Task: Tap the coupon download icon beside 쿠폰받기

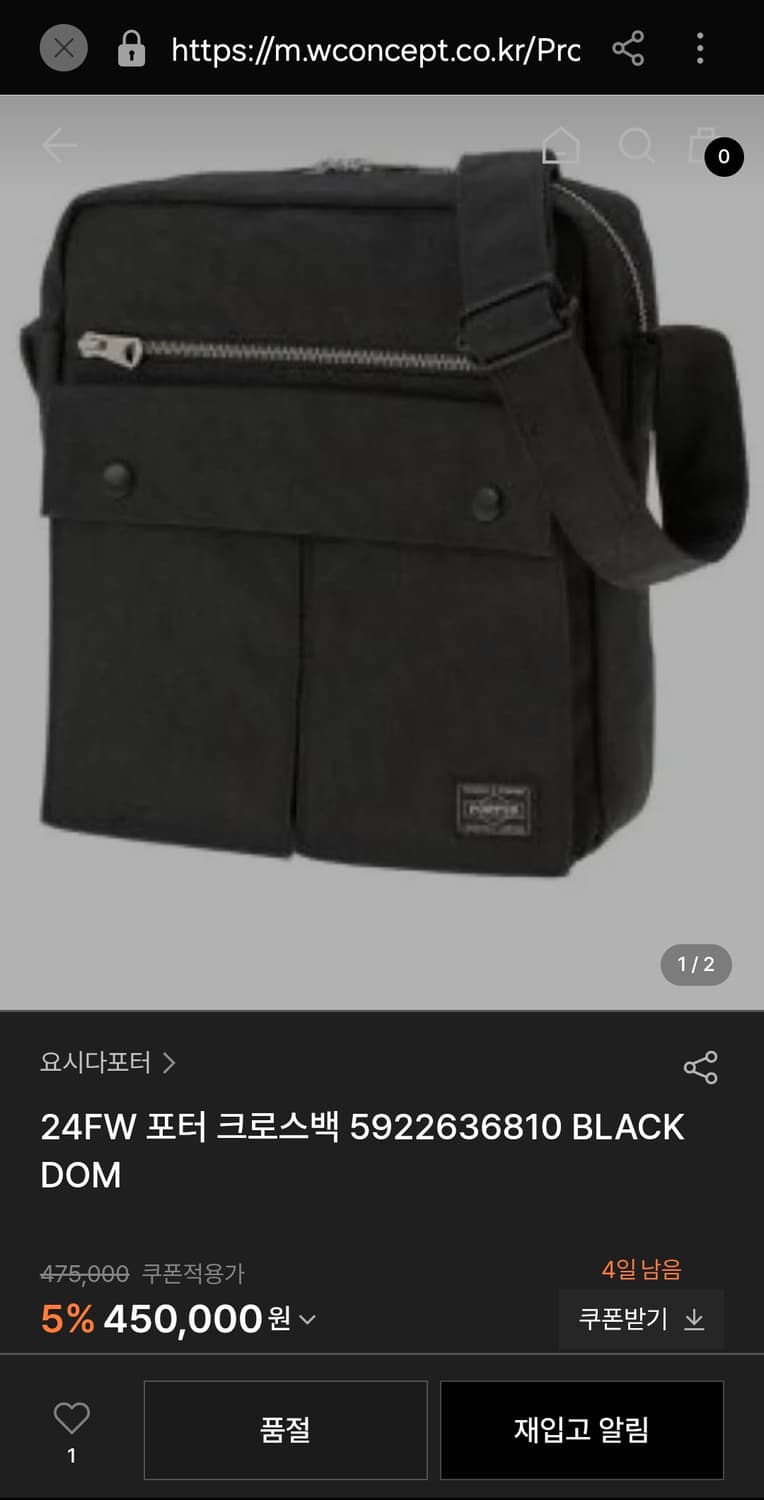Action: pyautogui.click(x=695, y=1320)
